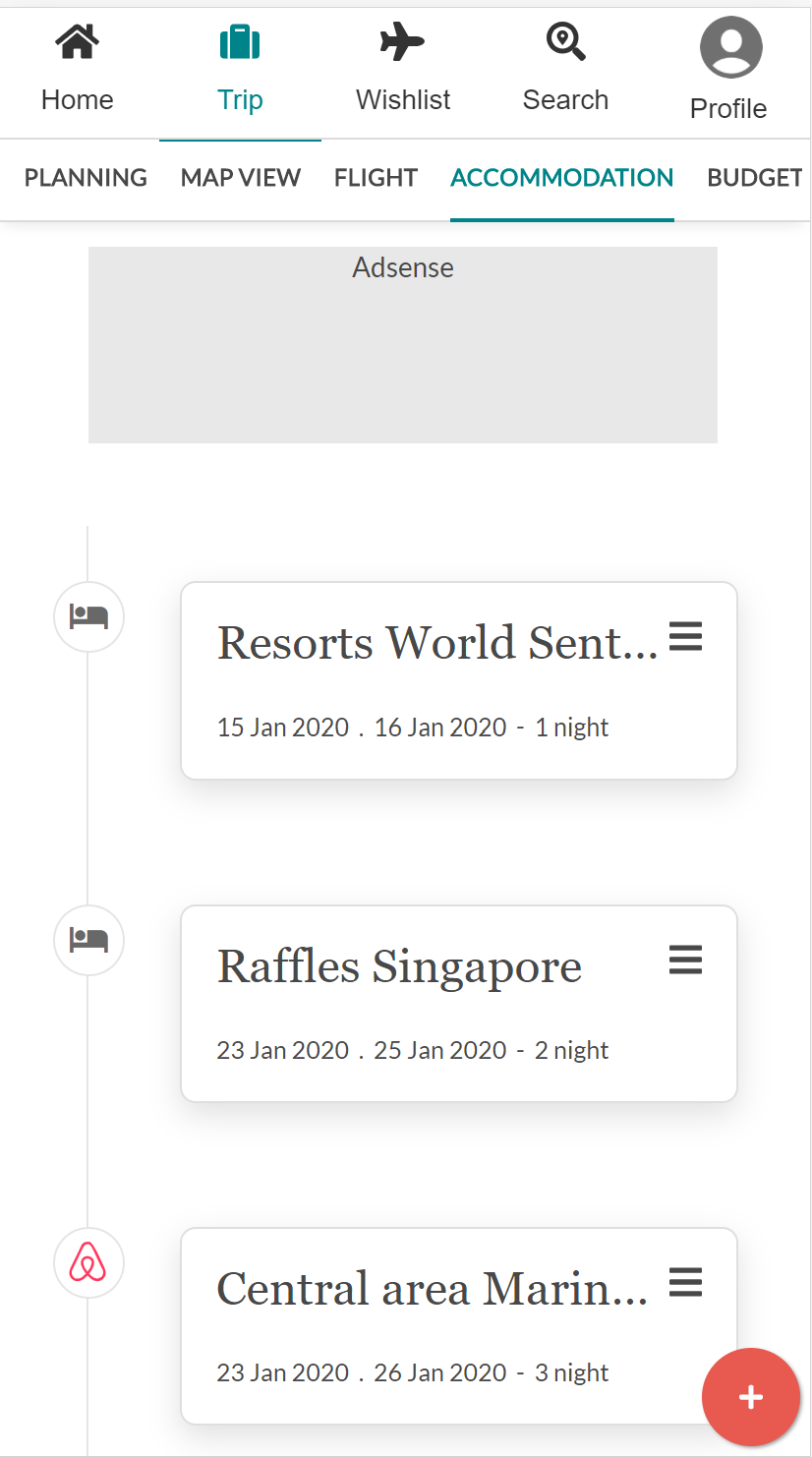Open the Search tab

pos(565,71)
